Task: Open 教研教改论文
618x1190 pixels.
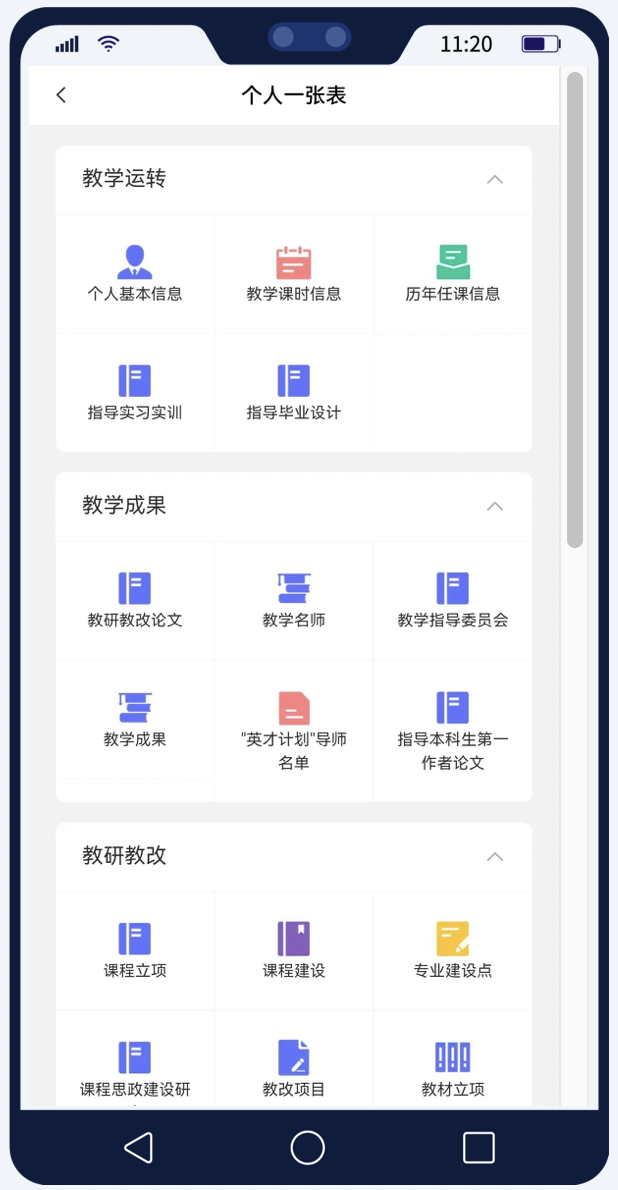Action: click(x=135, y=600)
